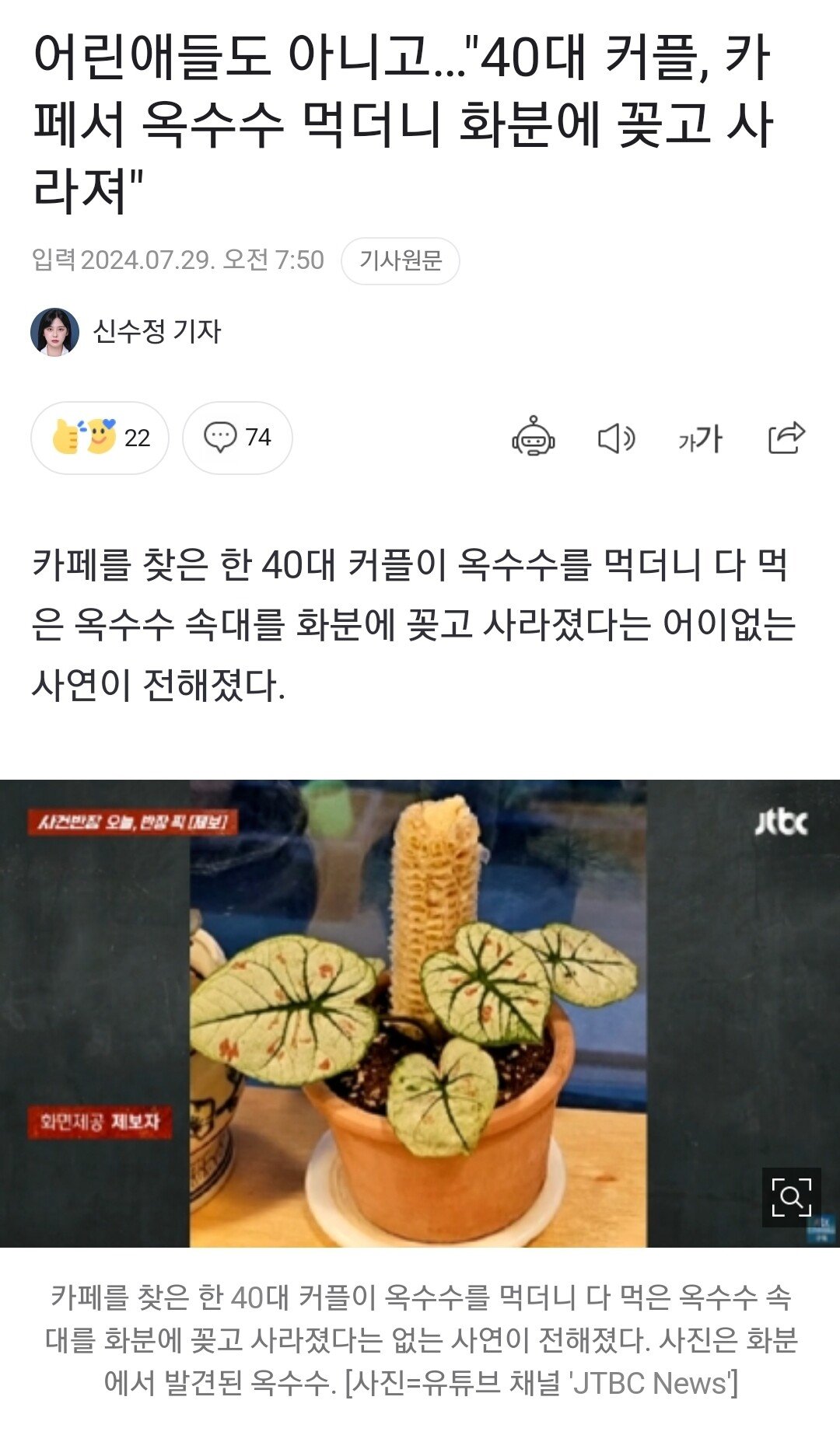Open the AI summary robot icon
The height and width of the screenshot is (1456, 840).
click(x=533, y=438)
